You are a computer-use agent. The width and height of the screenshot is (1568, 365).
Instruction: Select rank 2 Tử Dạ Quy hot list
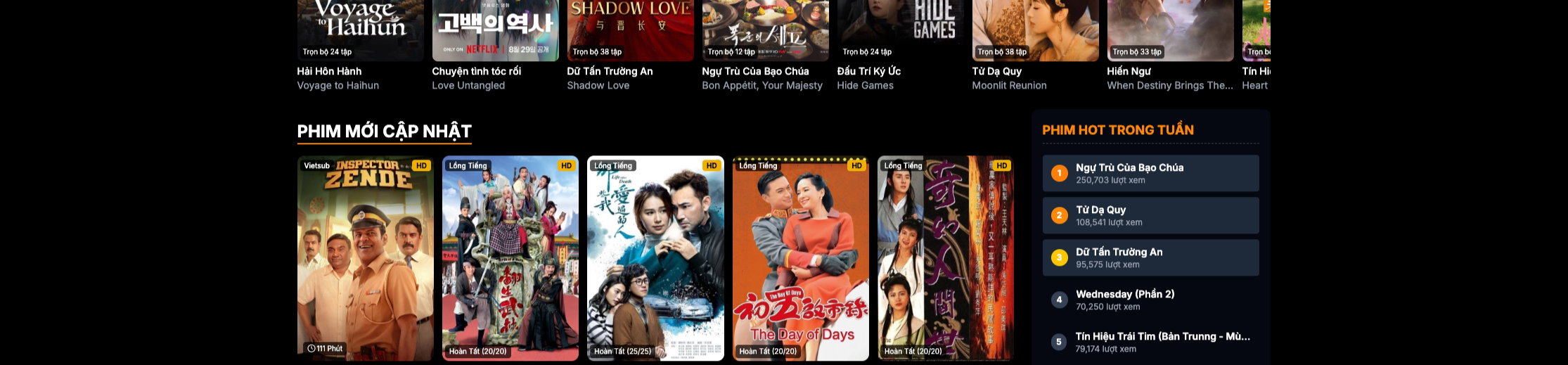pos(1150,215)
